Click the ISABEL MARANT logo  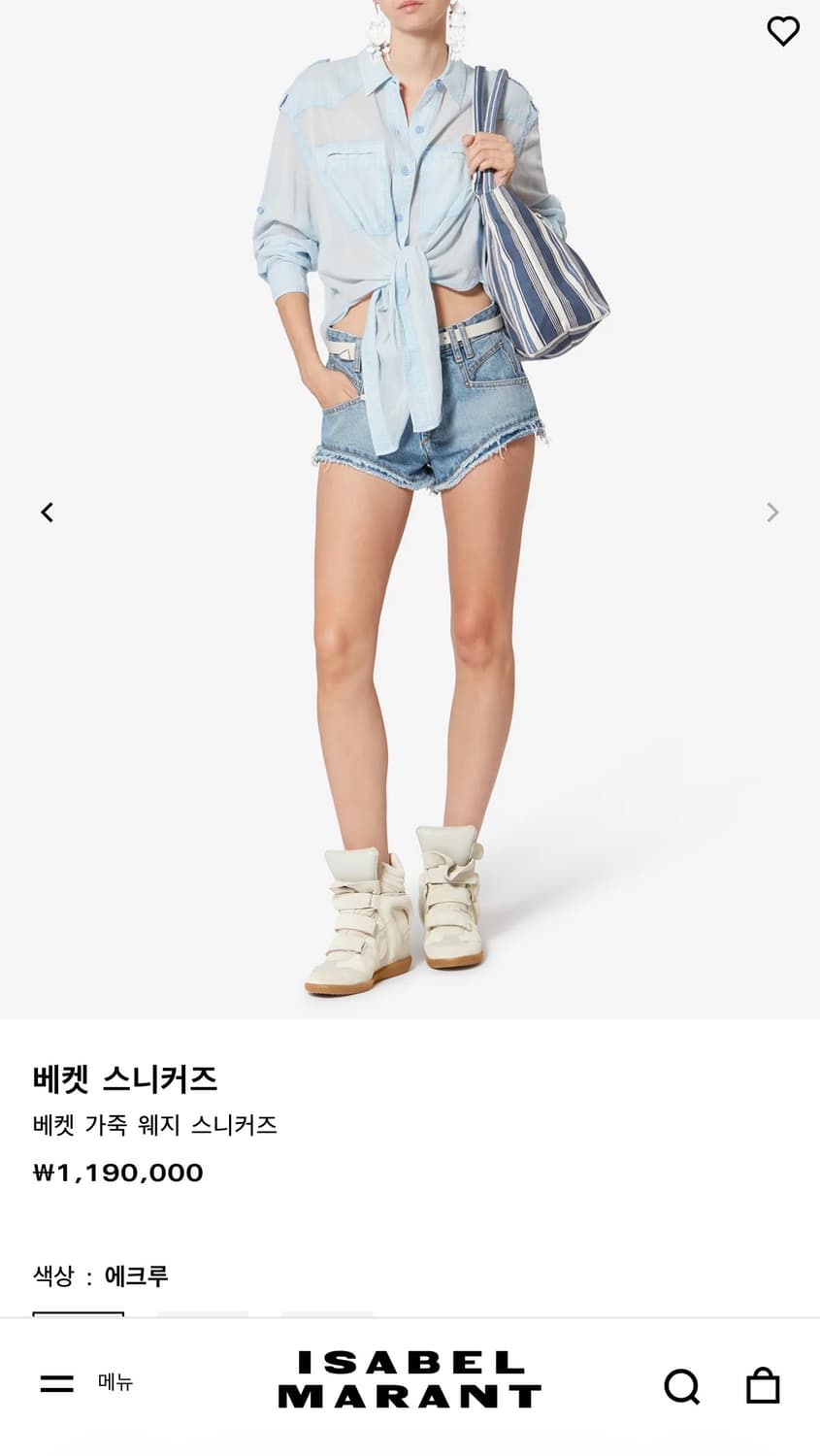click(x=408, y=1387)
